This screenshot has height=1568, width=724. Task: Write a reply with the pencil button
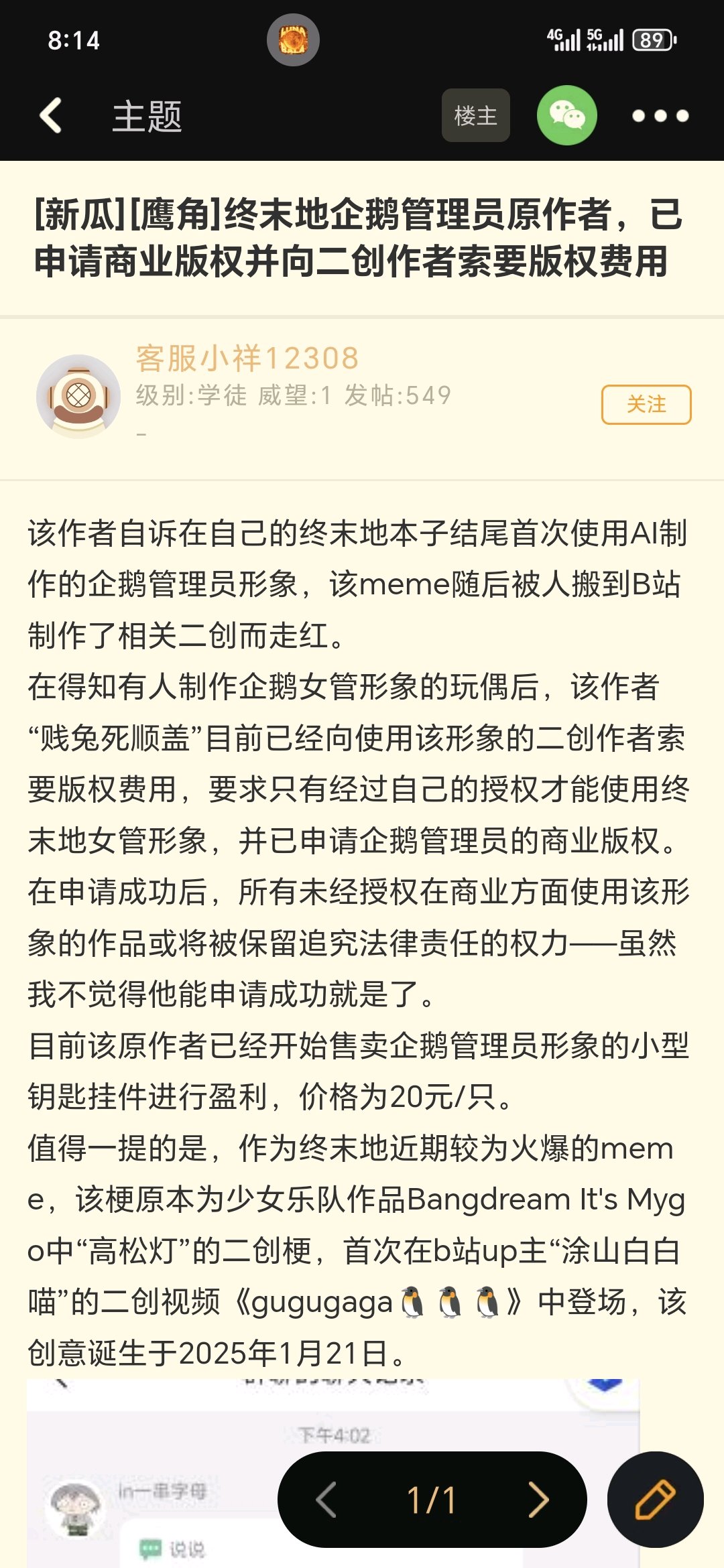655,1500
